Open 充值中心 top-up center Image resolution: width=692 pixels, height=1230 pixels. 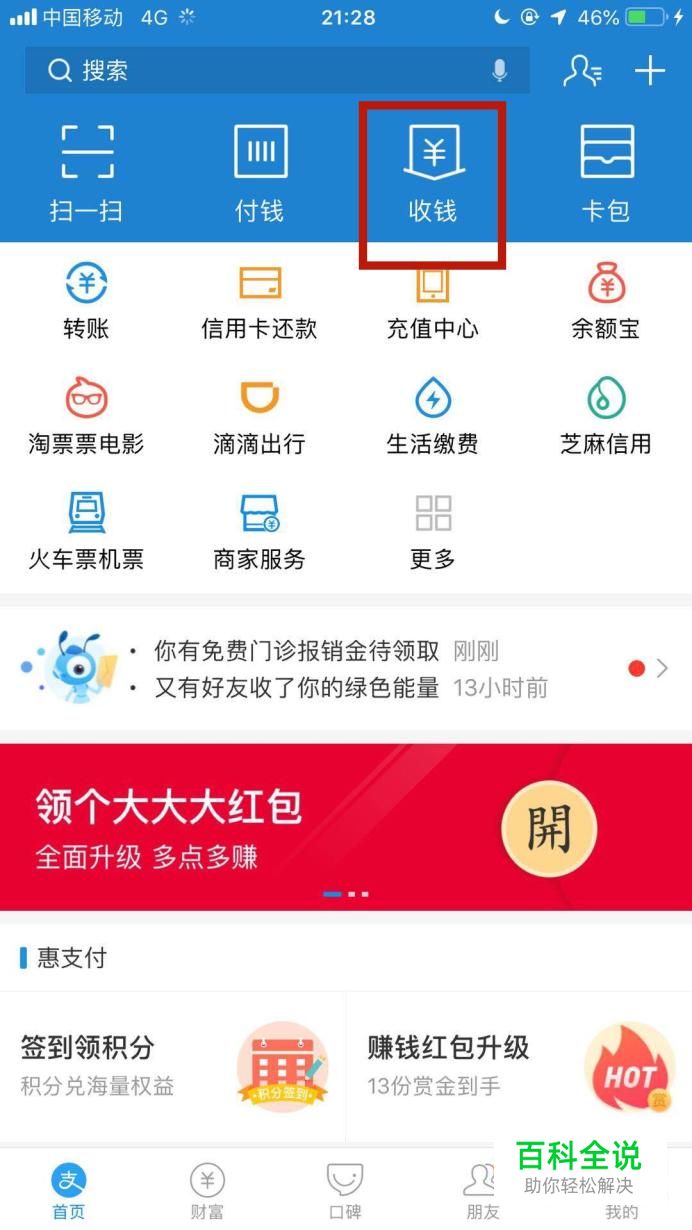432,300
